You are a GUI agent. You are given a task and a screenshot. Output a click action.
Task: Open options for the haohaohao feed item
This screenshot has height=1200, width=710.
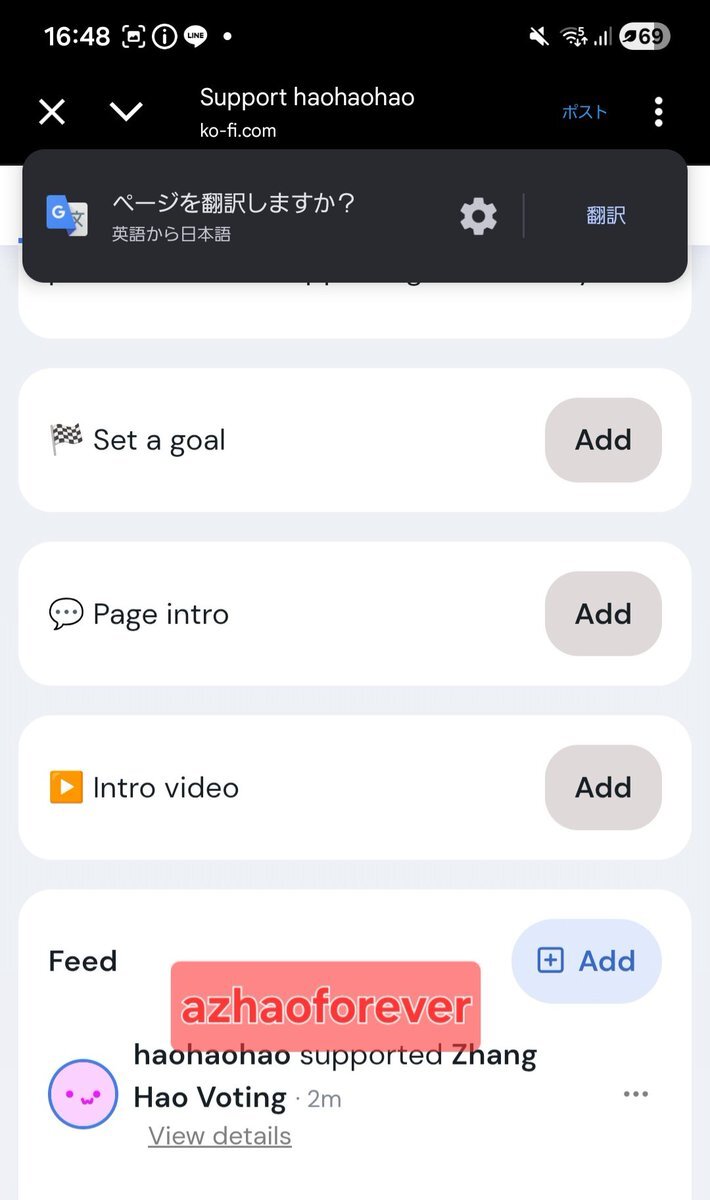[636, 1094]
